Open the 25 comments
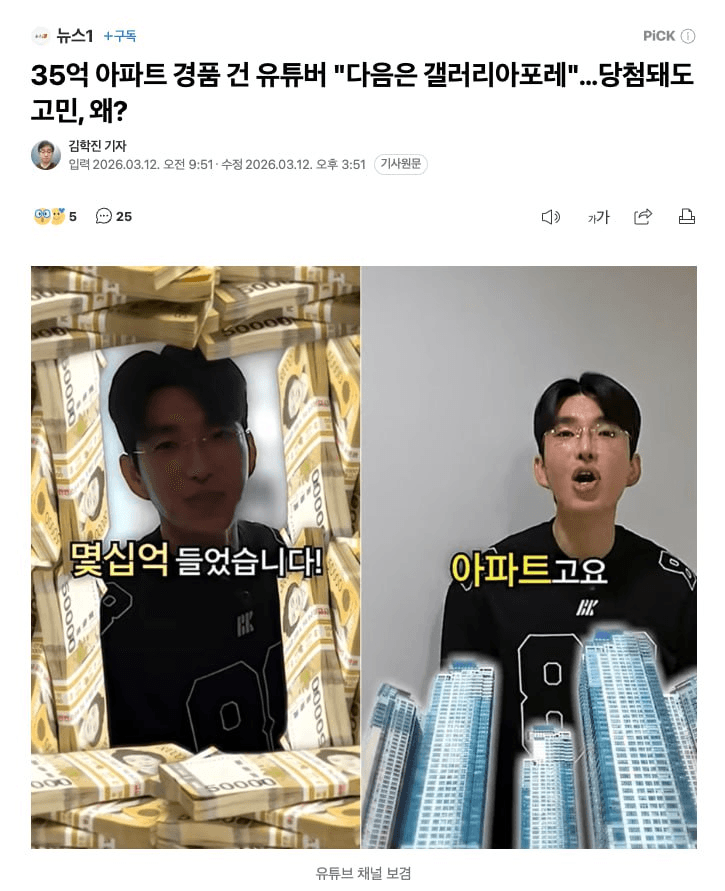This screenshot has height=891, width=725. 114,216
